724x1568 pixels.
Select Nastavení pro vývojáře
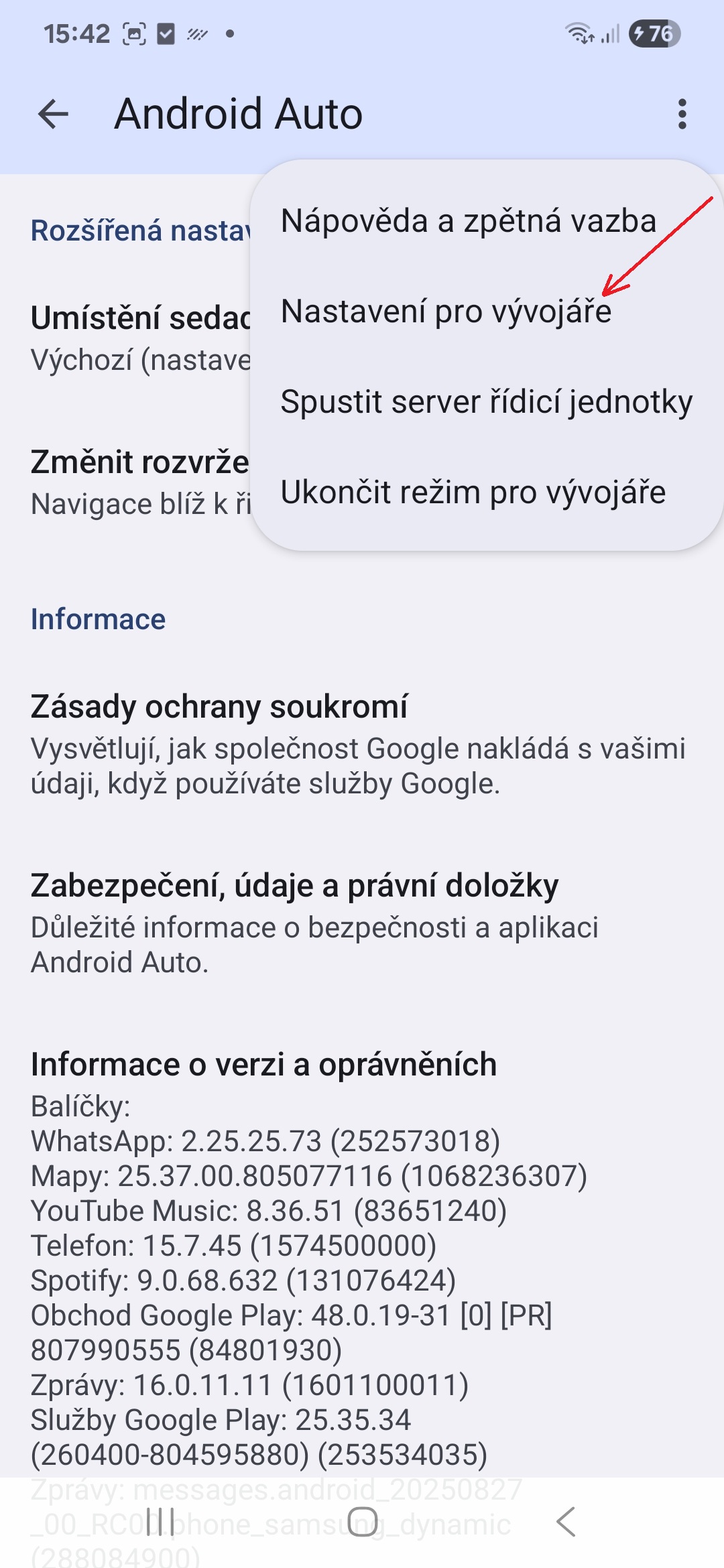pyautogui.click(x=446, y=312)
